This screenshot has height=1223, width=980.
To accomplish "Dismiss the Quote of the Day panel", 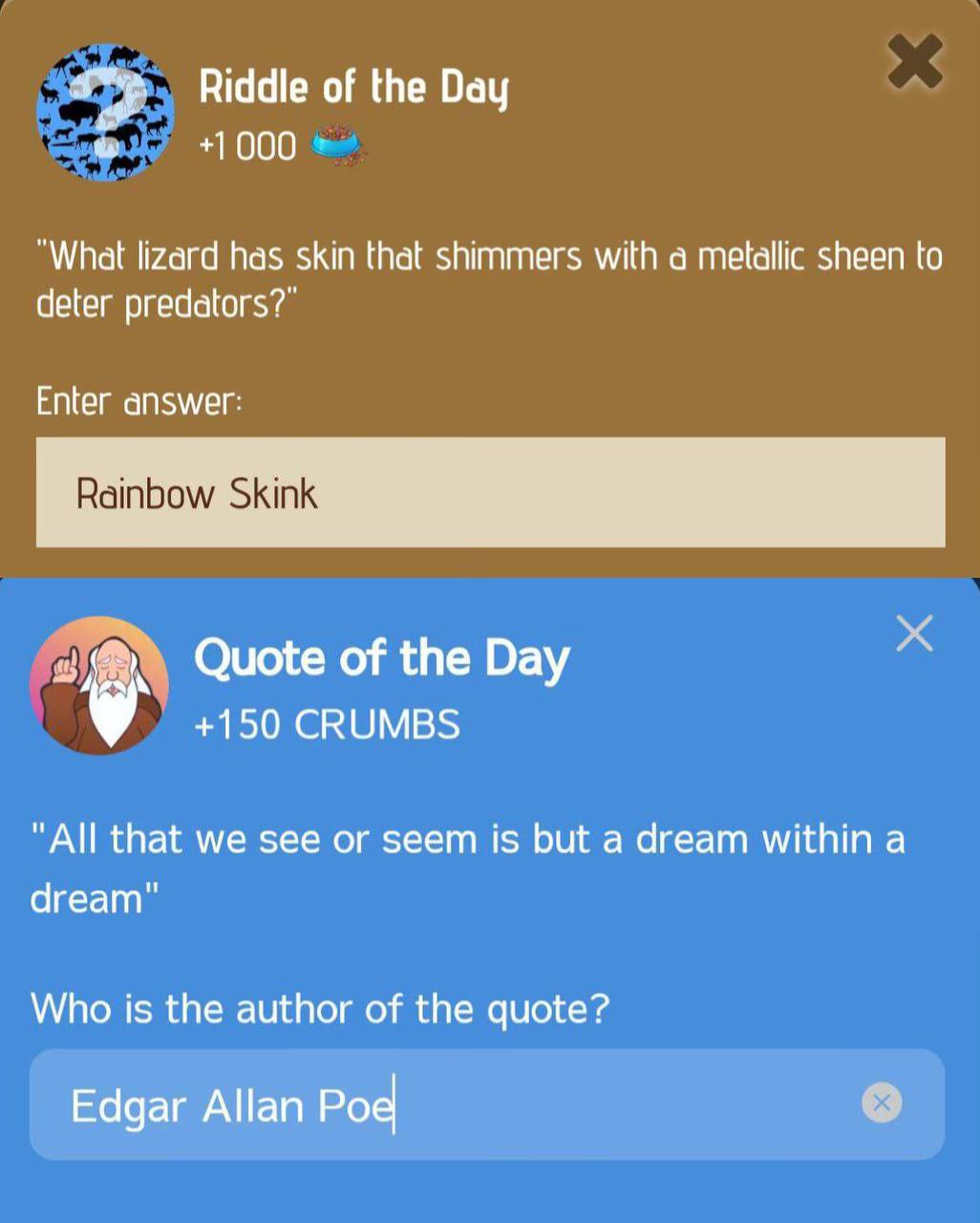I will coord(914,633).
